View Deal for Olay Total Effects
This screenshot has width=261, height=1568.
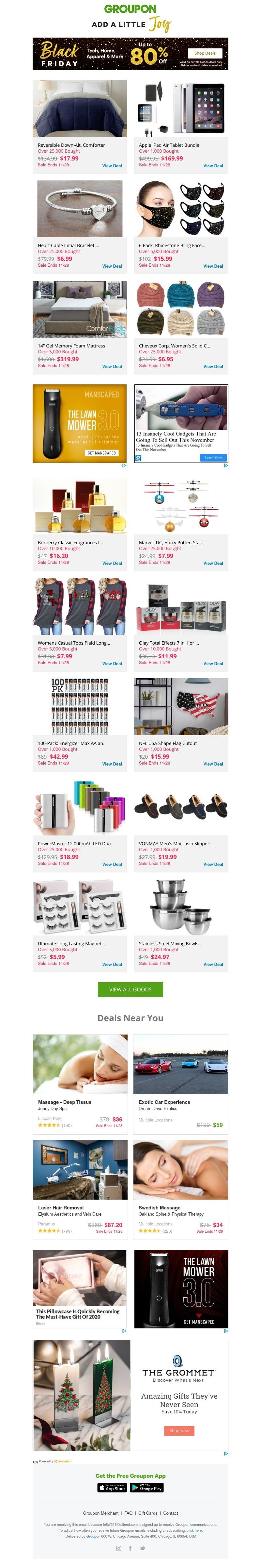[x=212, y=664]
